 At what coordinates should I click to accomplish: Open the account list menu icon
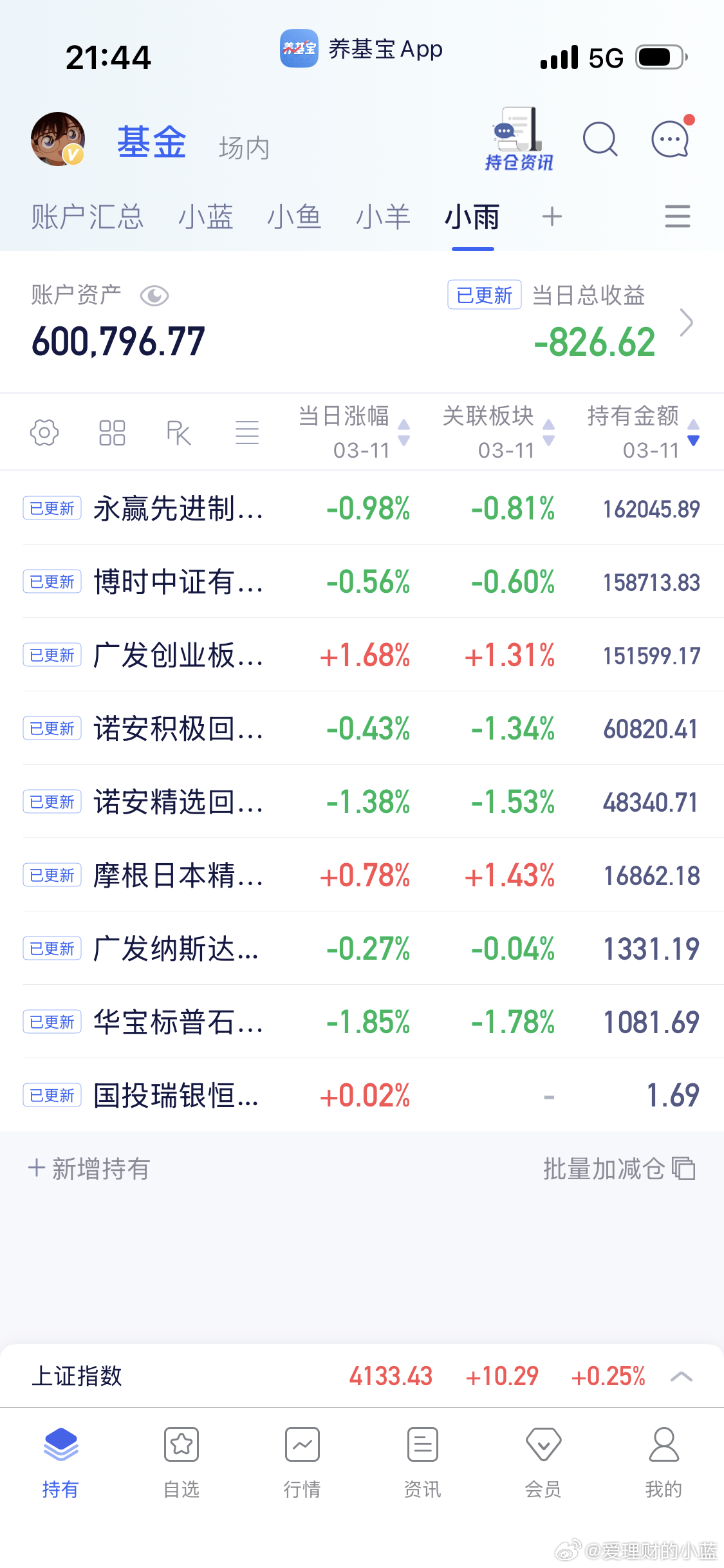coord(677,217)
